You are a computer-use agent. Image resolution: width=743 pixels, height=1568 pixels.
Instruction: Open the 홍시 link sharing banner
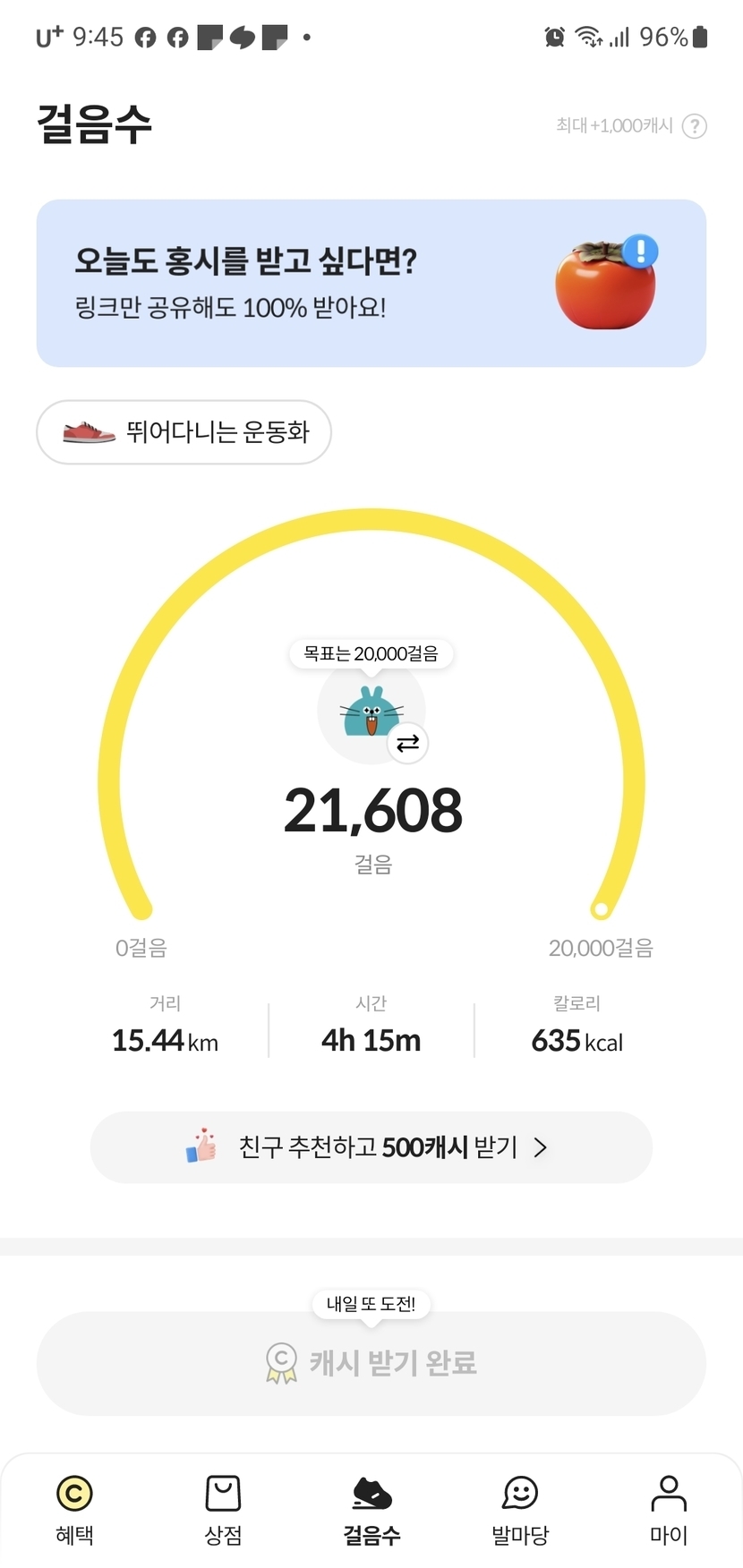[x=371, y=283]
